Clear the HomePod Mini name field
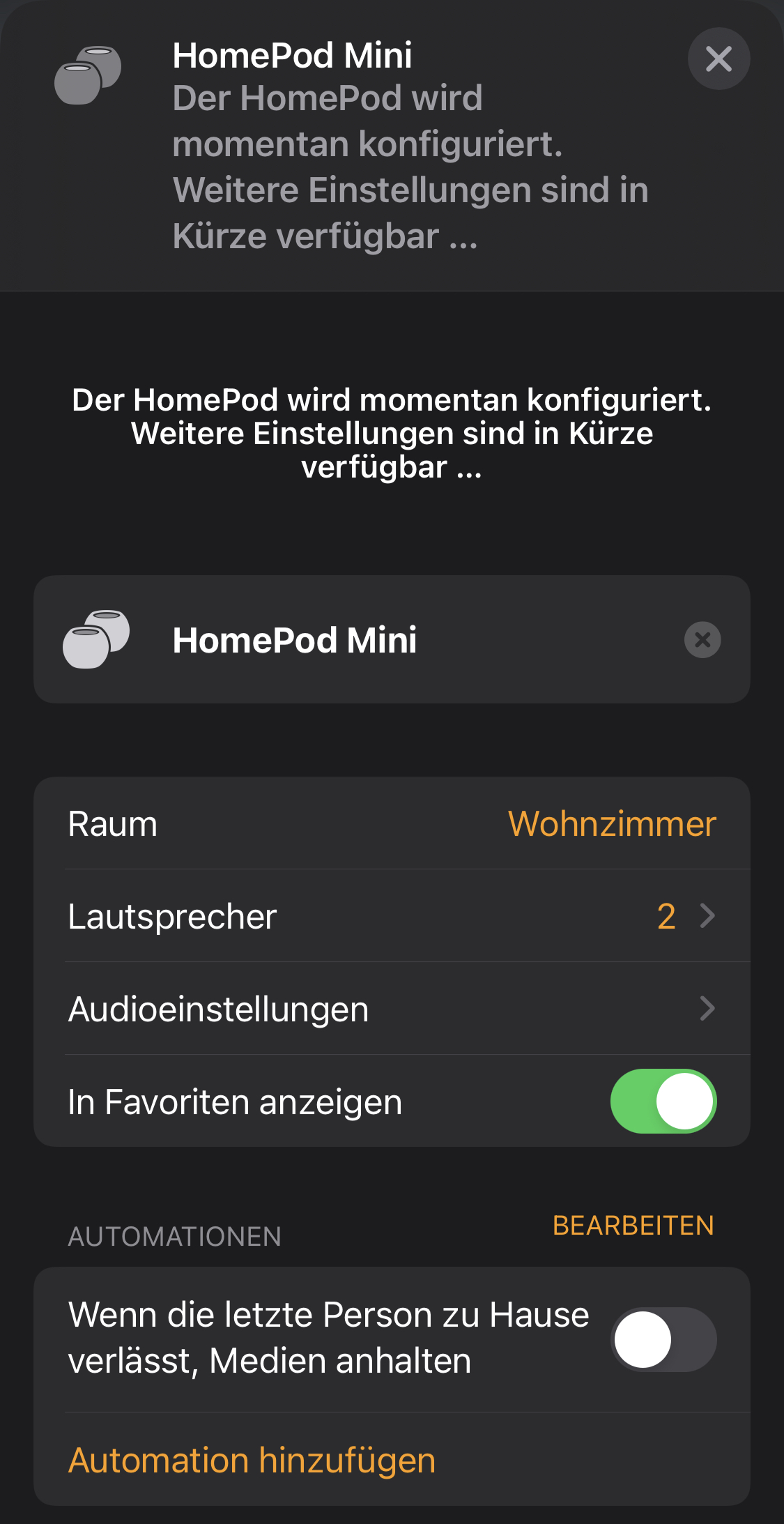This screenshot has width=784, height=1524. coord(702,639)
